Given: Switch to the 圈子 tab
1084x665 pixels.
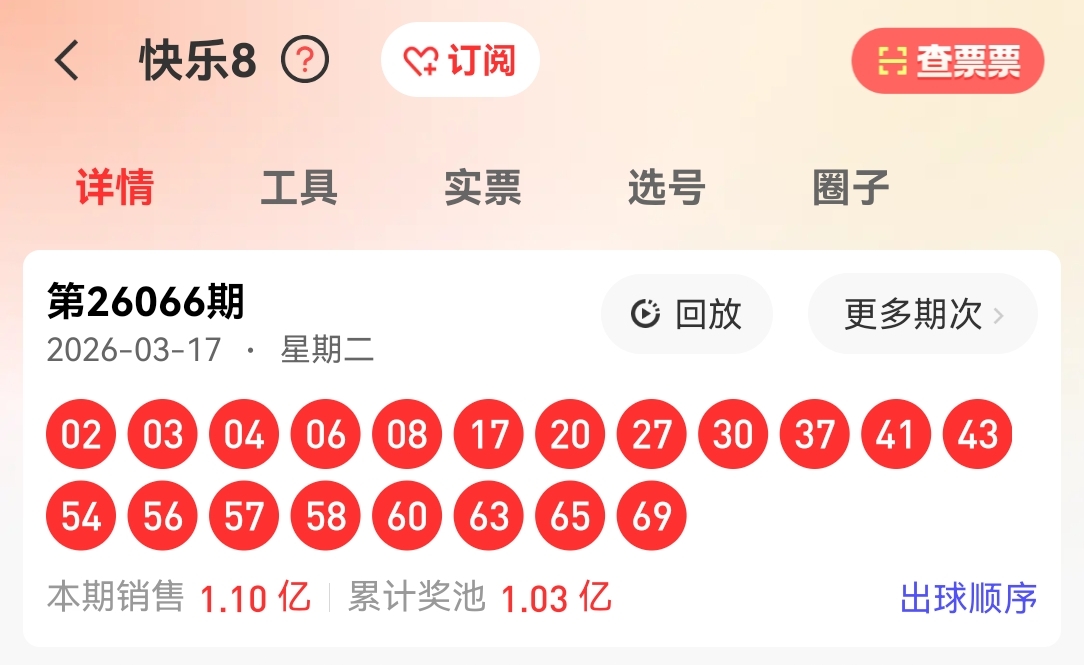Looking at the screenshot, I should [x=851, y=187].
